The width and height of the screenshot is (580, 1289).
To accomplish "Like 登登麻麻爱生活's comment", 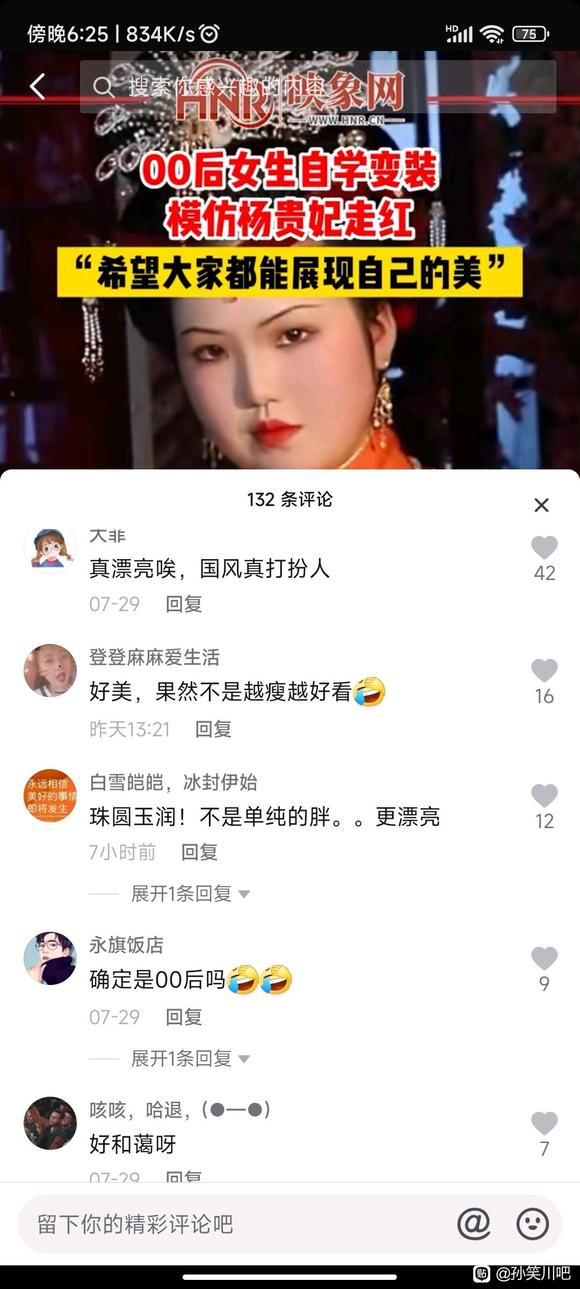I will tap(544, 670).
